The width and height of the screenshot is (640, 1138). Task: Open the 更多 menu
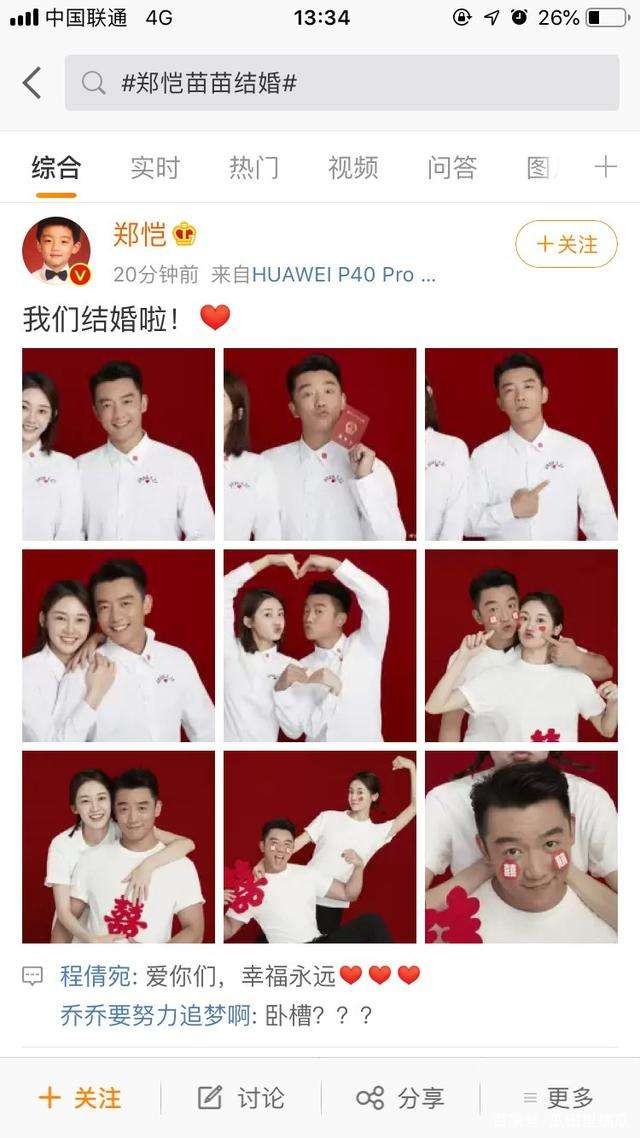[x=558, y=1098]
